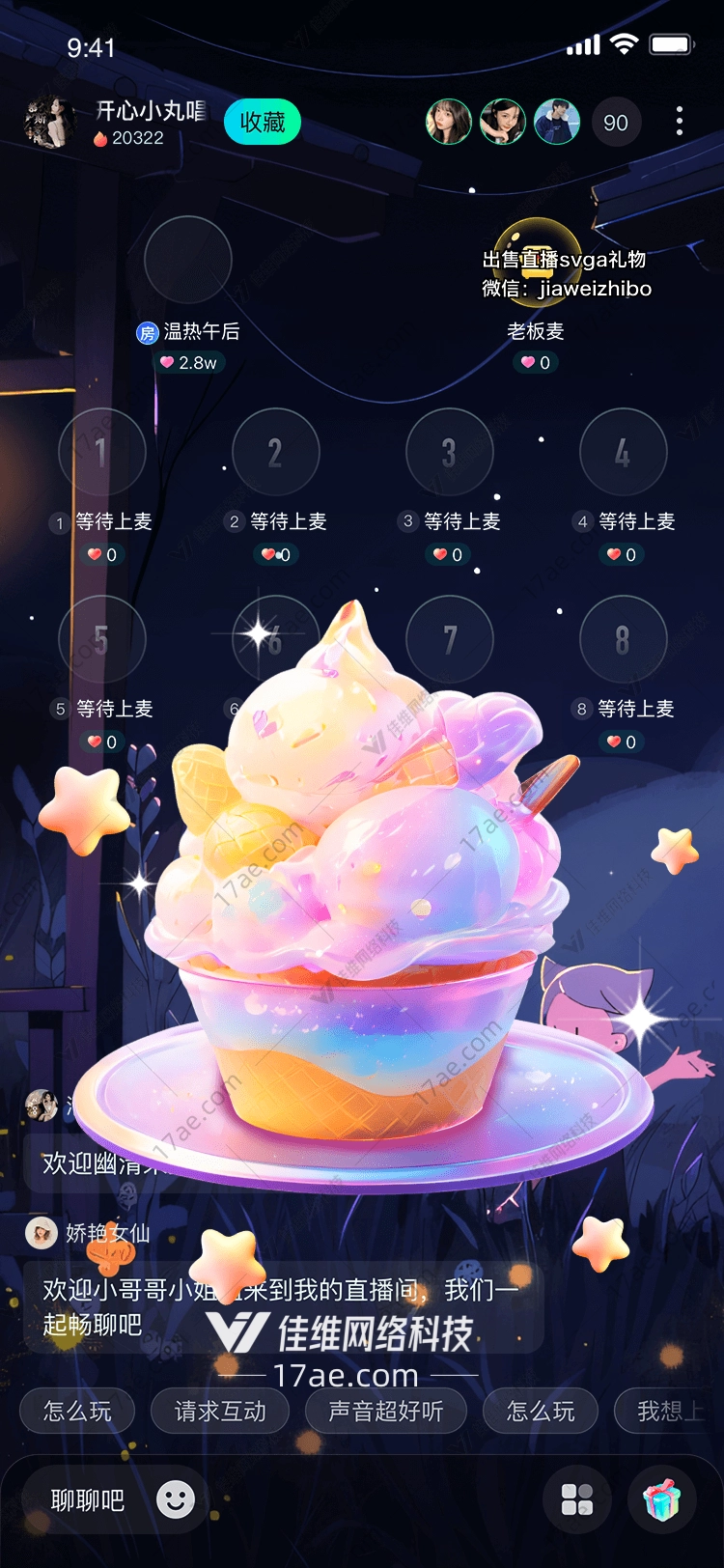Tap the host seat 温热午后

point(187,261)
